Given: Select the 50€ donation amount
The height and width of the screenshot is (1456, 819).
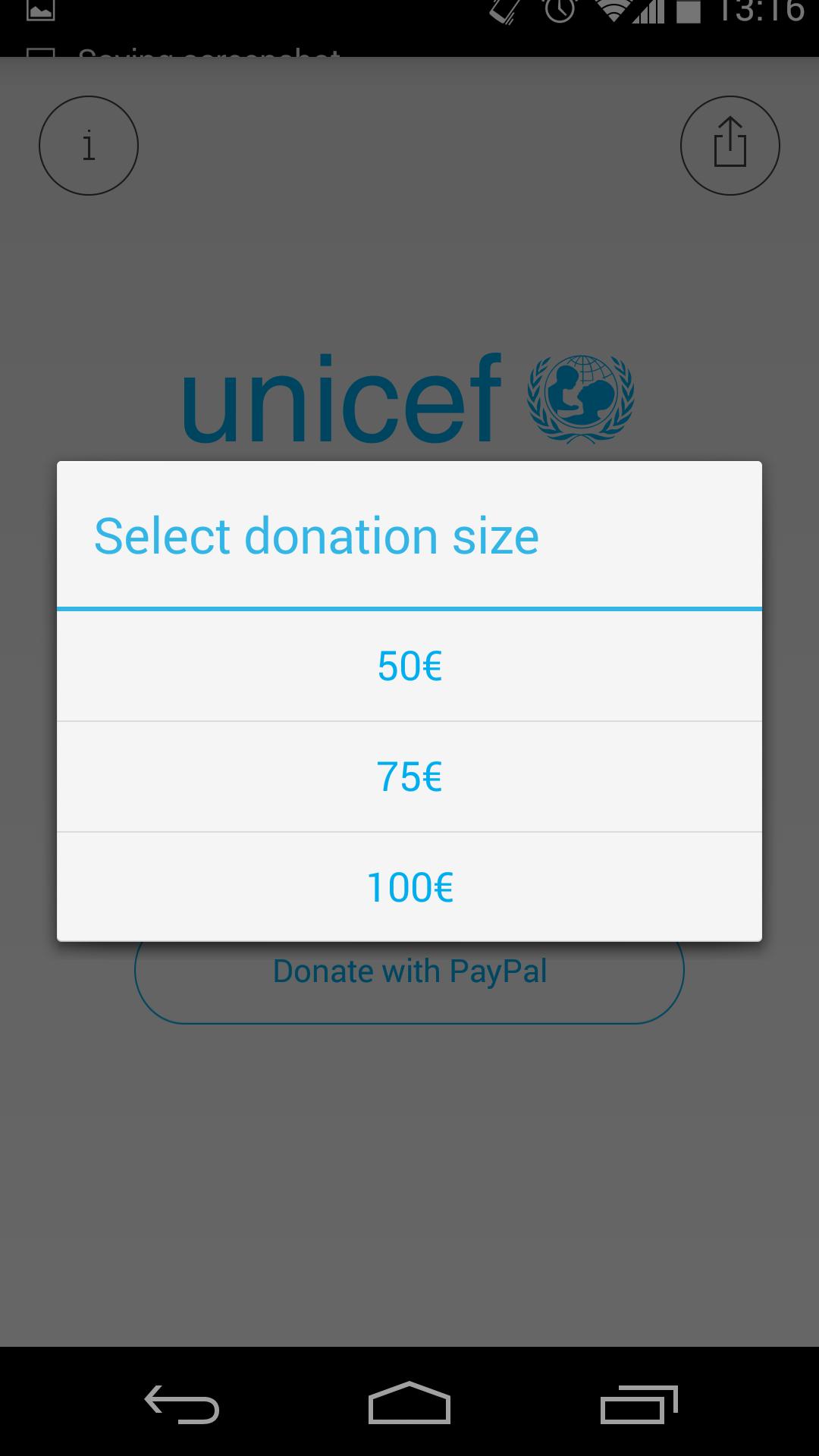Looking at the screenshot, I should pos(409,667).
